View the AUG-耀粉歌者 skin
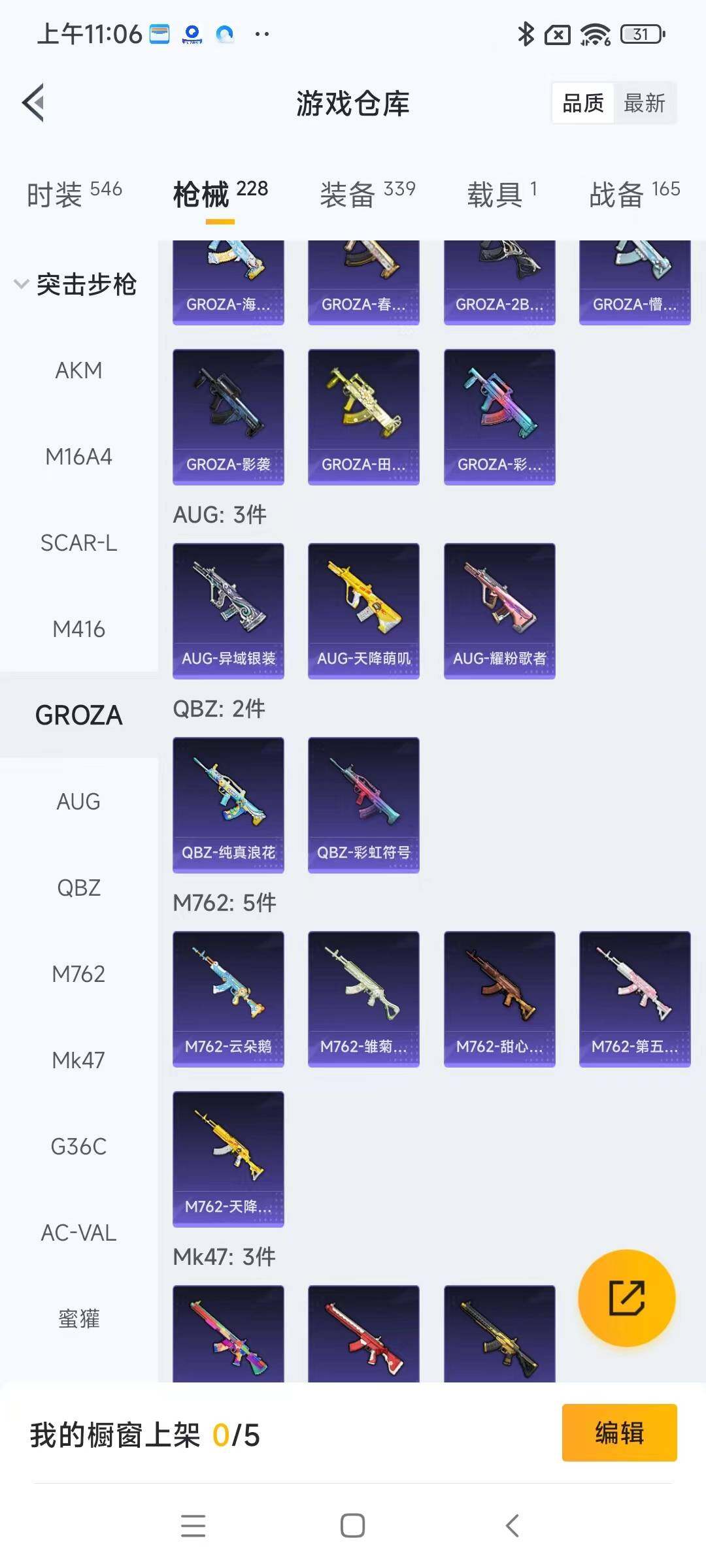This screenshot has height=1568, width=706. [x=499, y=611]
